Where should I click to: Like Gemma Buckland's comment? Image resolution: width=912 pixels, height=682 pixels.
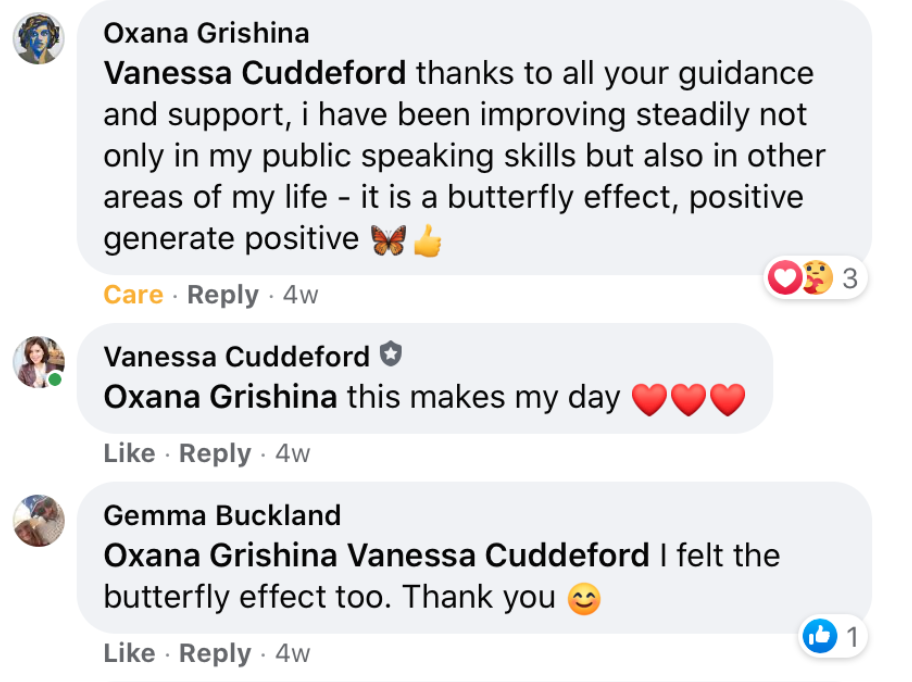pyautogui.click(x=129, y=653)
